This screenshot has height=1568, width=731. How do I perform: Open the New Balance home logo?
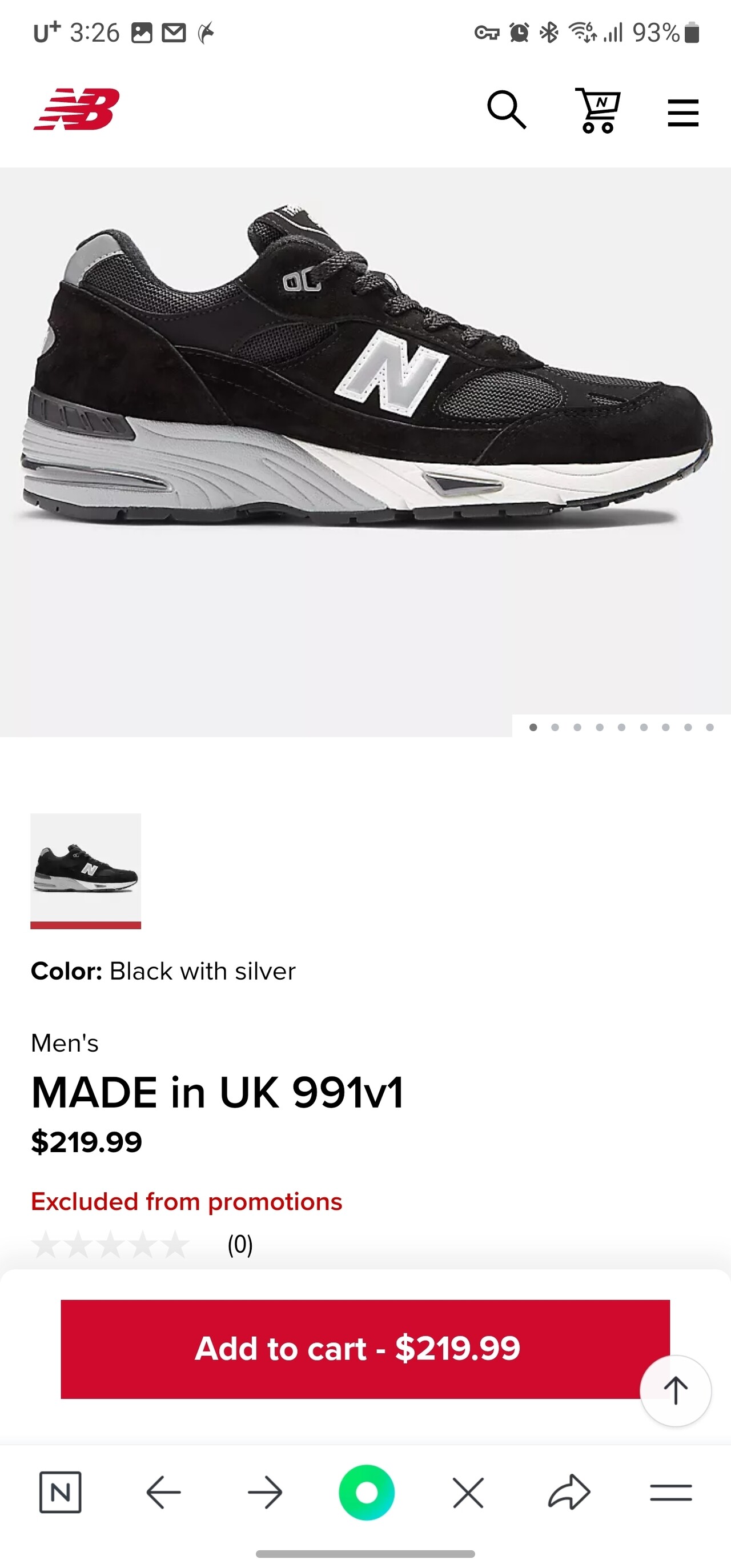[x=77, y=110]
